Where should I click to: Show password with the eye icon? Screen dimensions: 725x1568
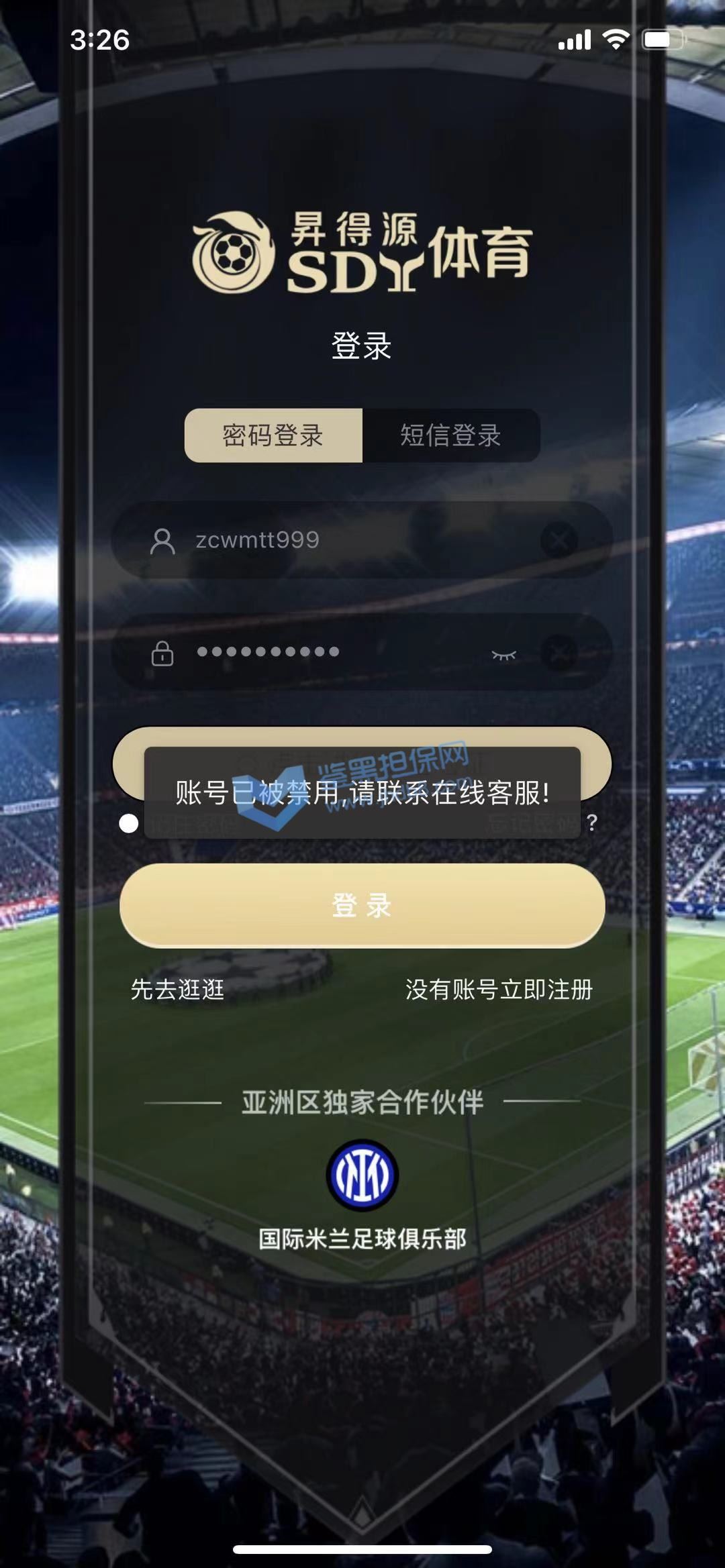(x=503, y=654)
